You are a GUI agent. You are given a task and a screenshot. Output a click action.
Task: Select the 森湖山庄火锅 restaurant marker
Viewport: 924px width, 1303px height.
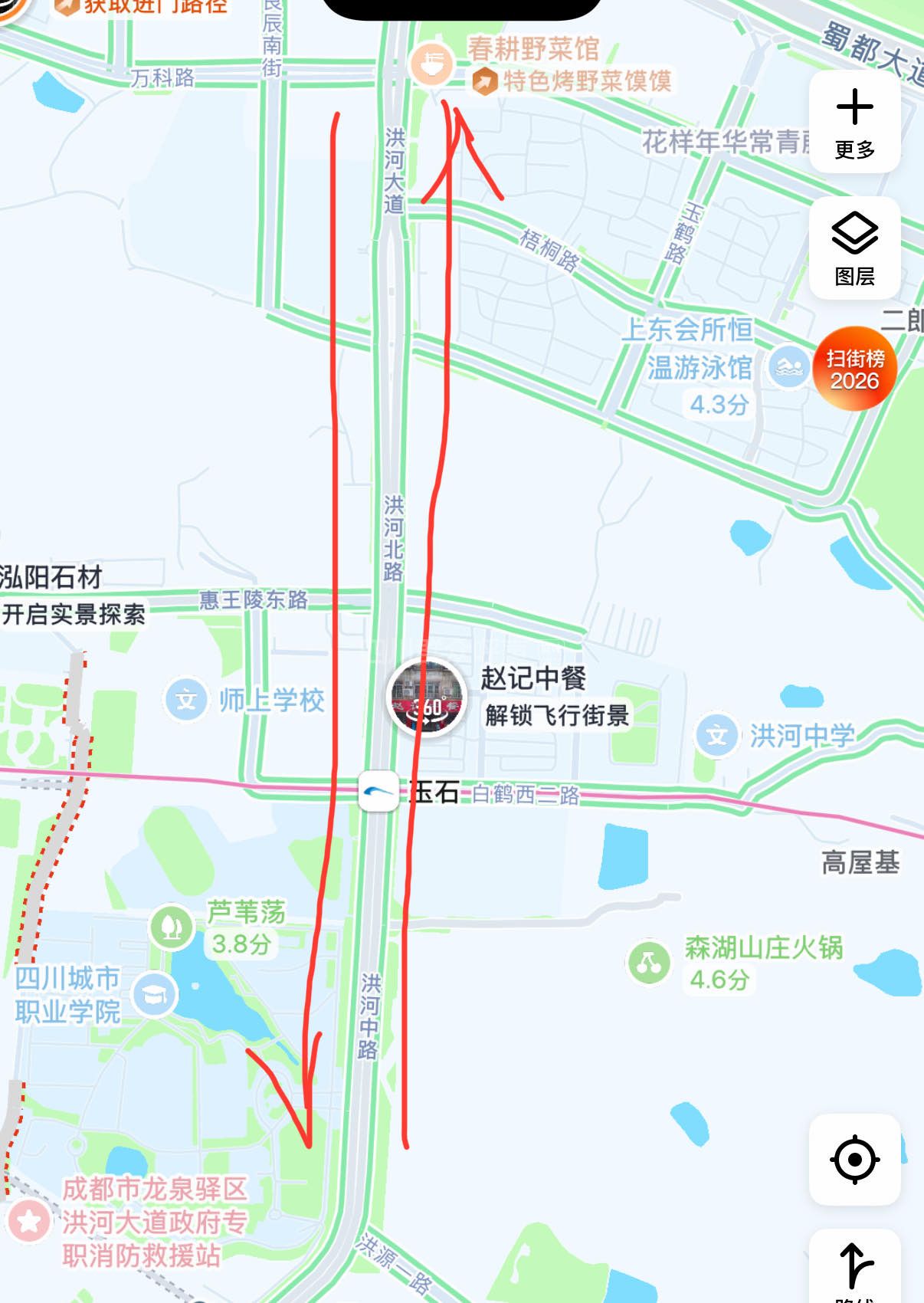649,962
